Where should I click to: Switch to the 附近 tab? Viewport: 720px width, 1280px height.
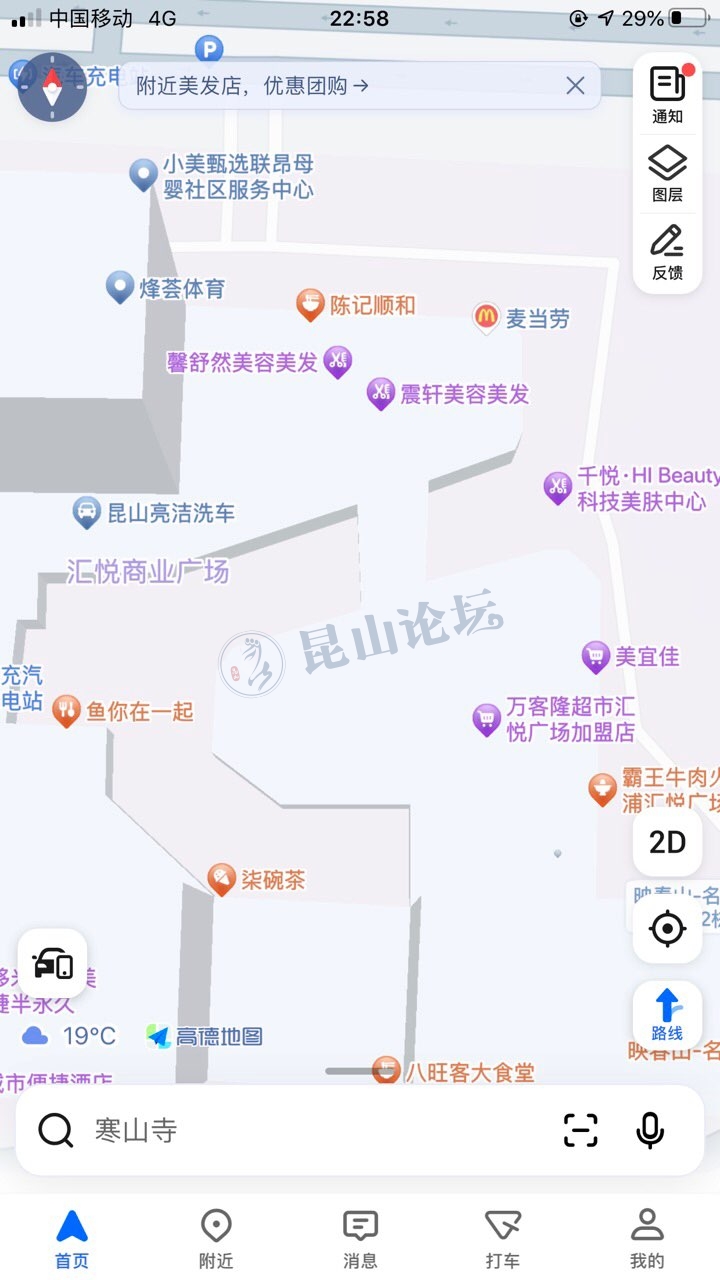click(216, 1238)
